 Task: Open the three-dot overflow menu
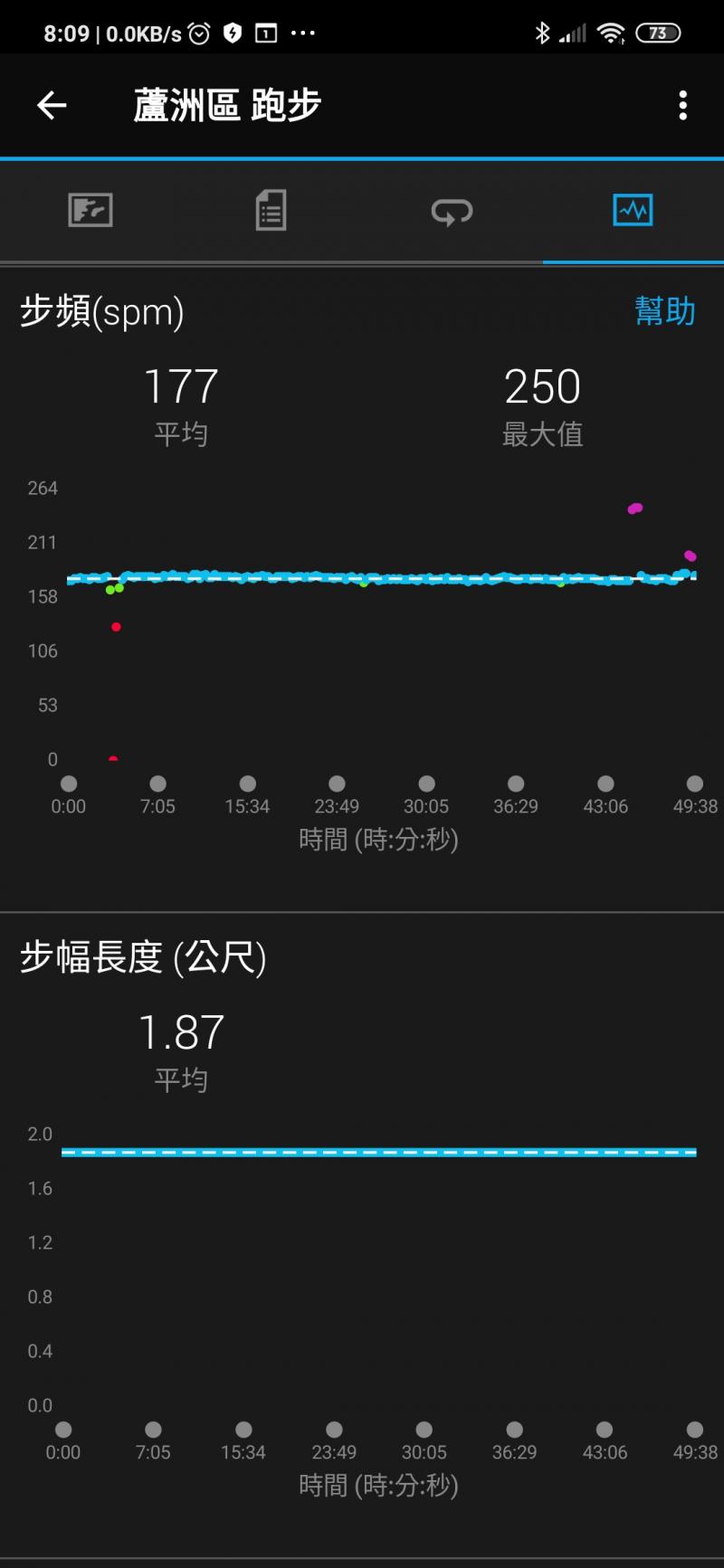tap(682, 106)
